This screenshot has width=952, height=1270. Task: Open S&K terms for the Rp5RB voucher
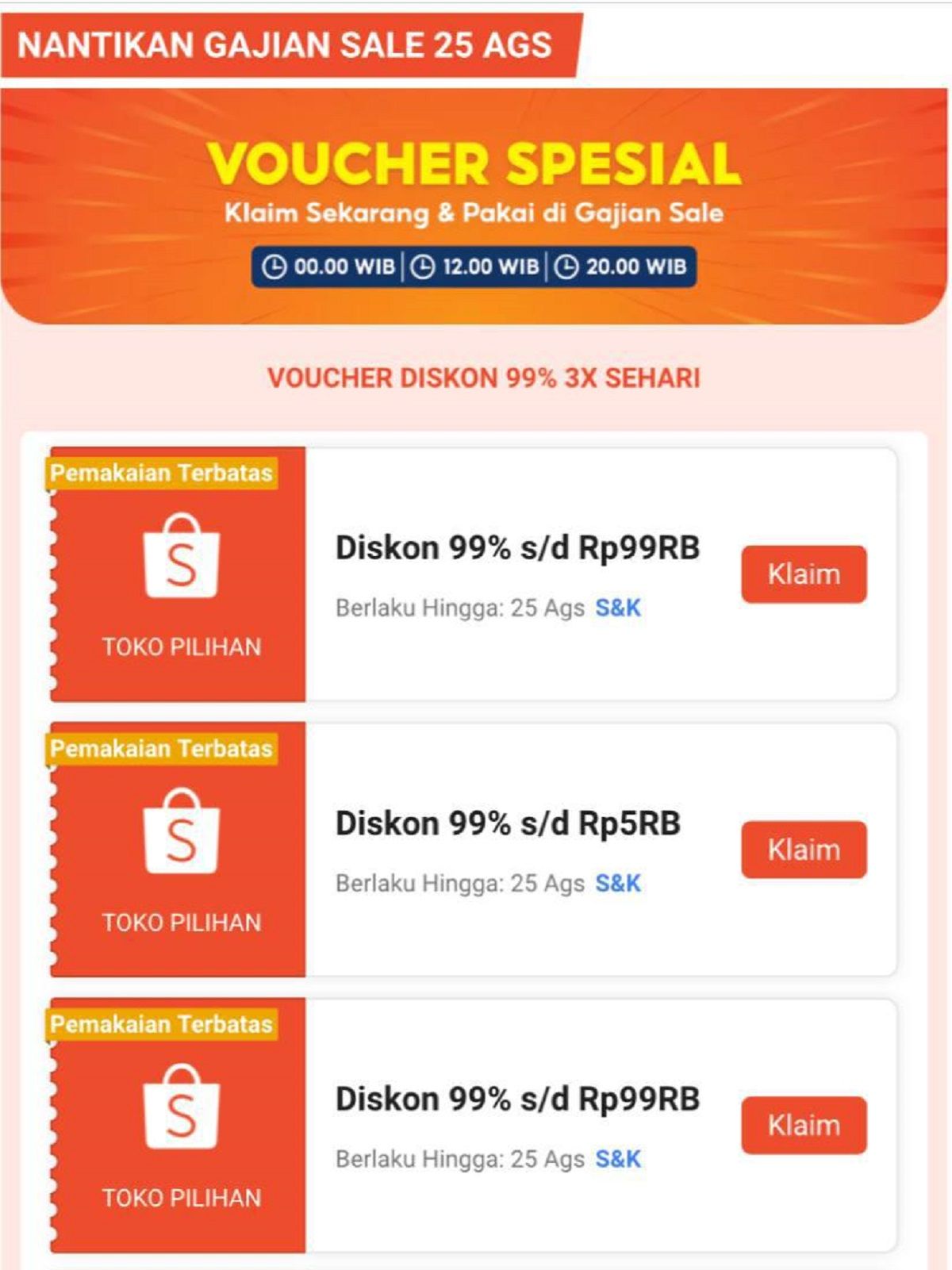click(617, 883)
